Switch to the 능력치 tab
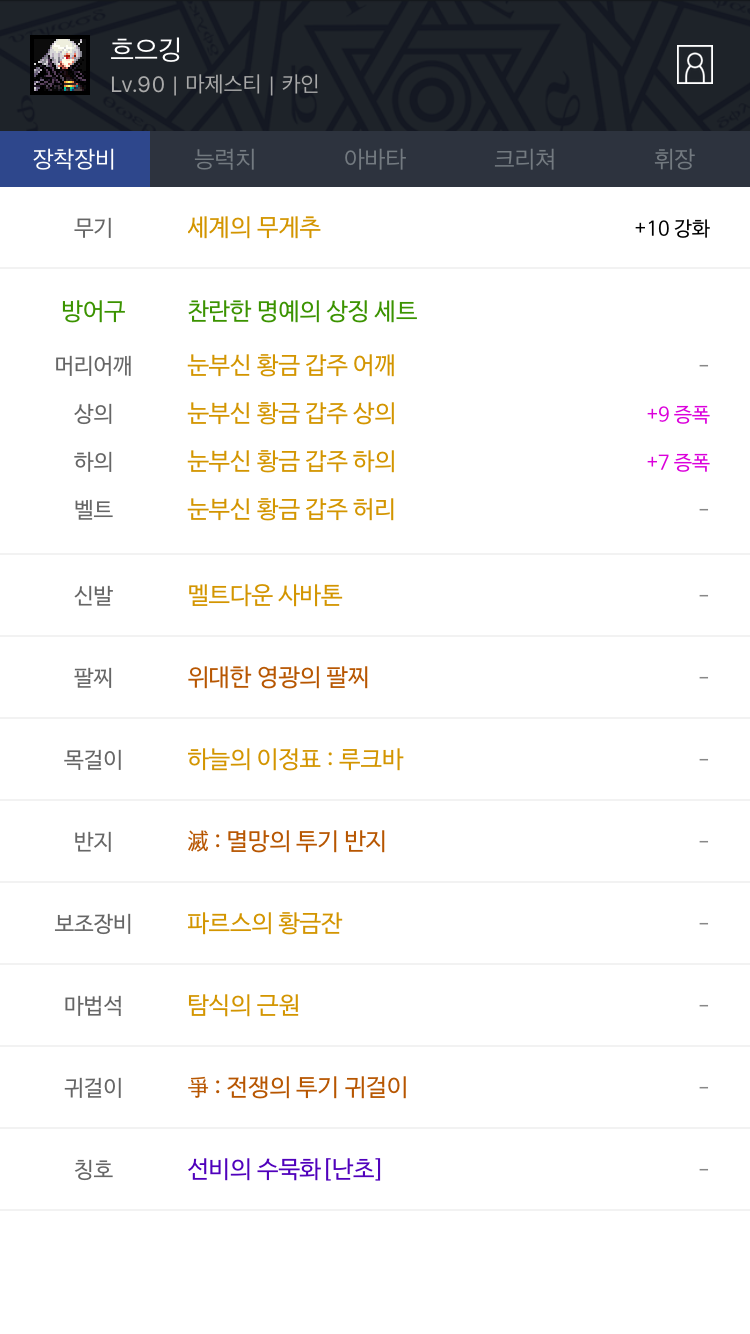This screenshot has height=1334, width=750. (225, 159)
